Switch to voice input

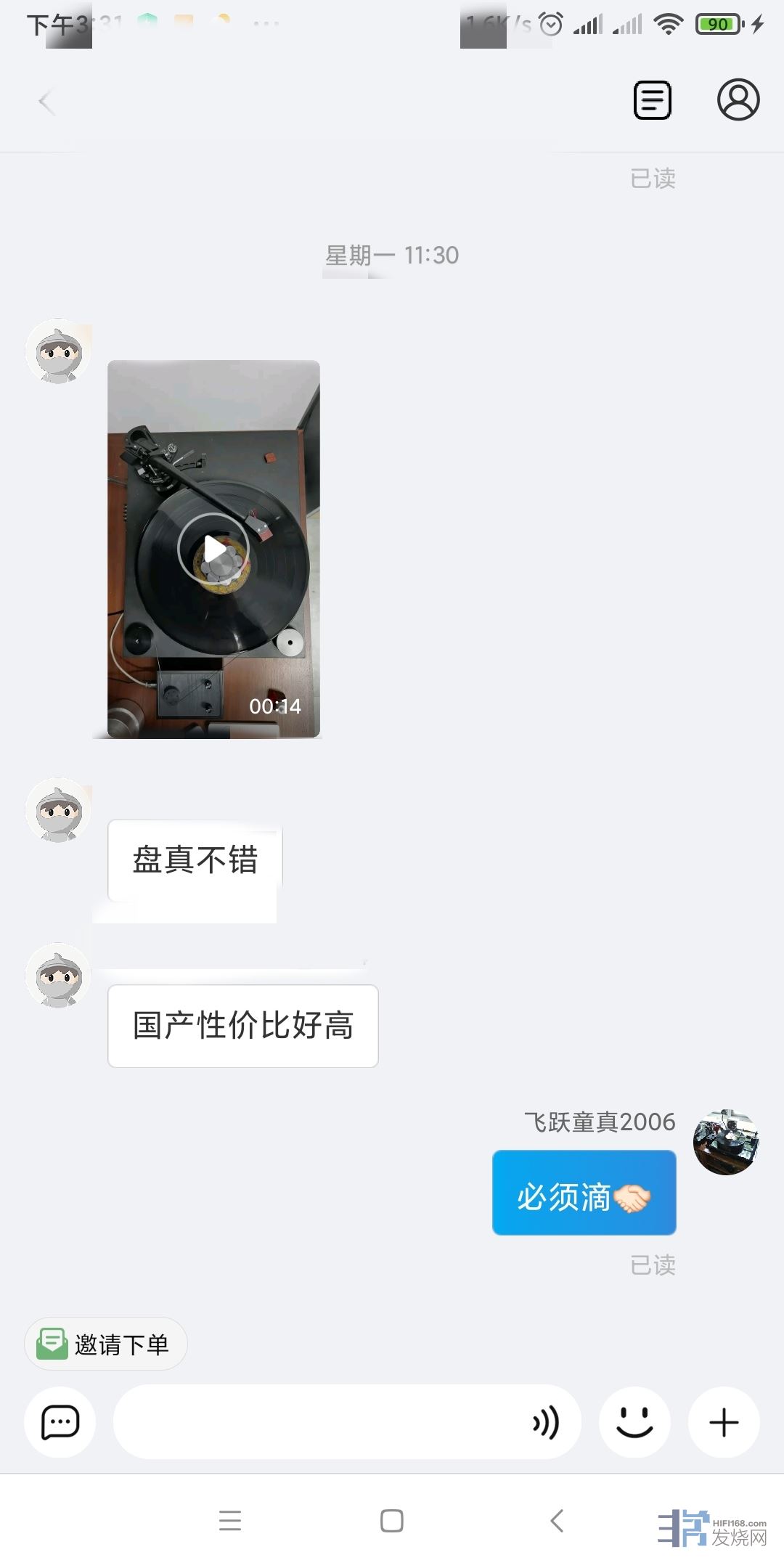coord(546,1422)
